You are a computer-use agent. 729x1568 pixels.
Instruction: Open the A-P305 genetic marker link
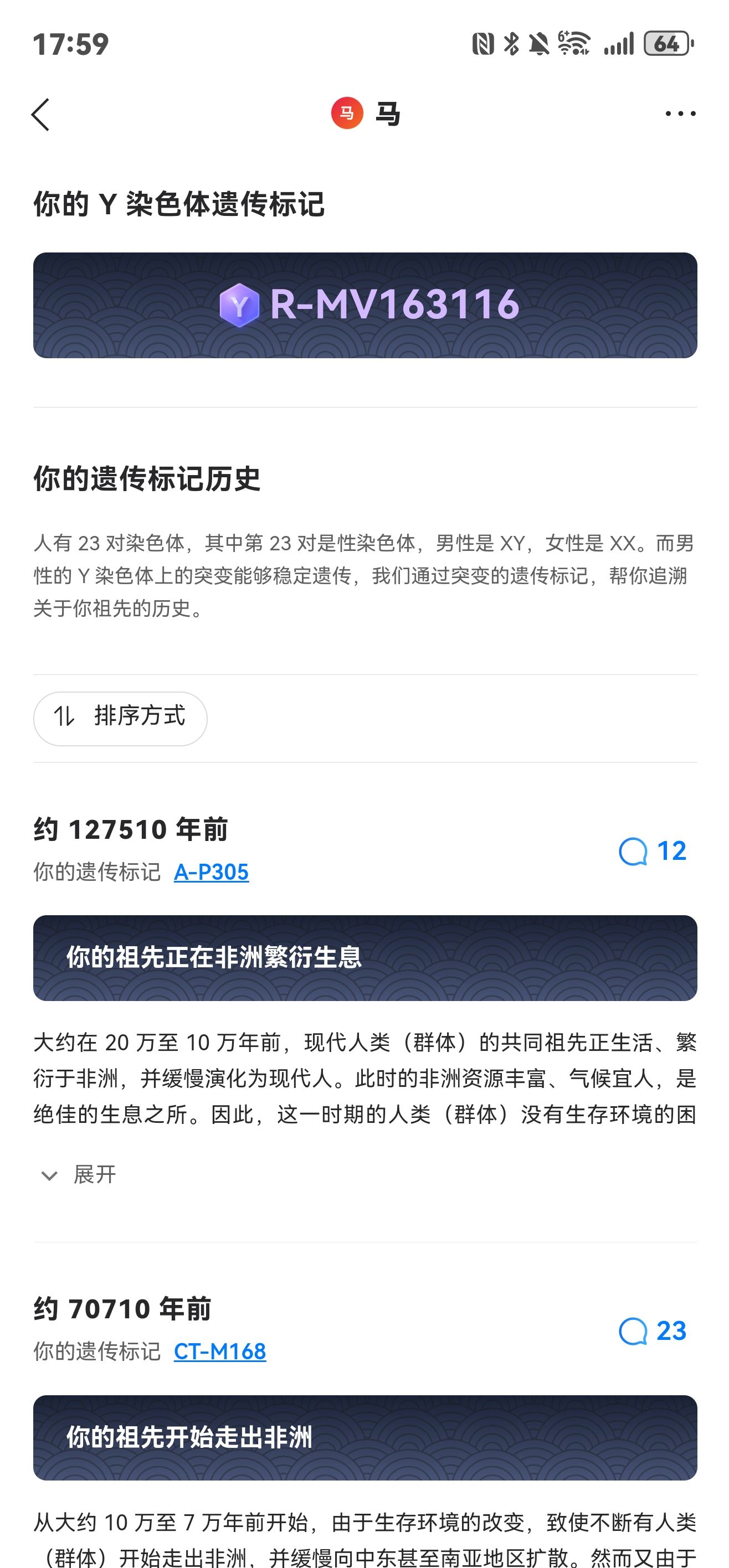click(x=211, y=872)
